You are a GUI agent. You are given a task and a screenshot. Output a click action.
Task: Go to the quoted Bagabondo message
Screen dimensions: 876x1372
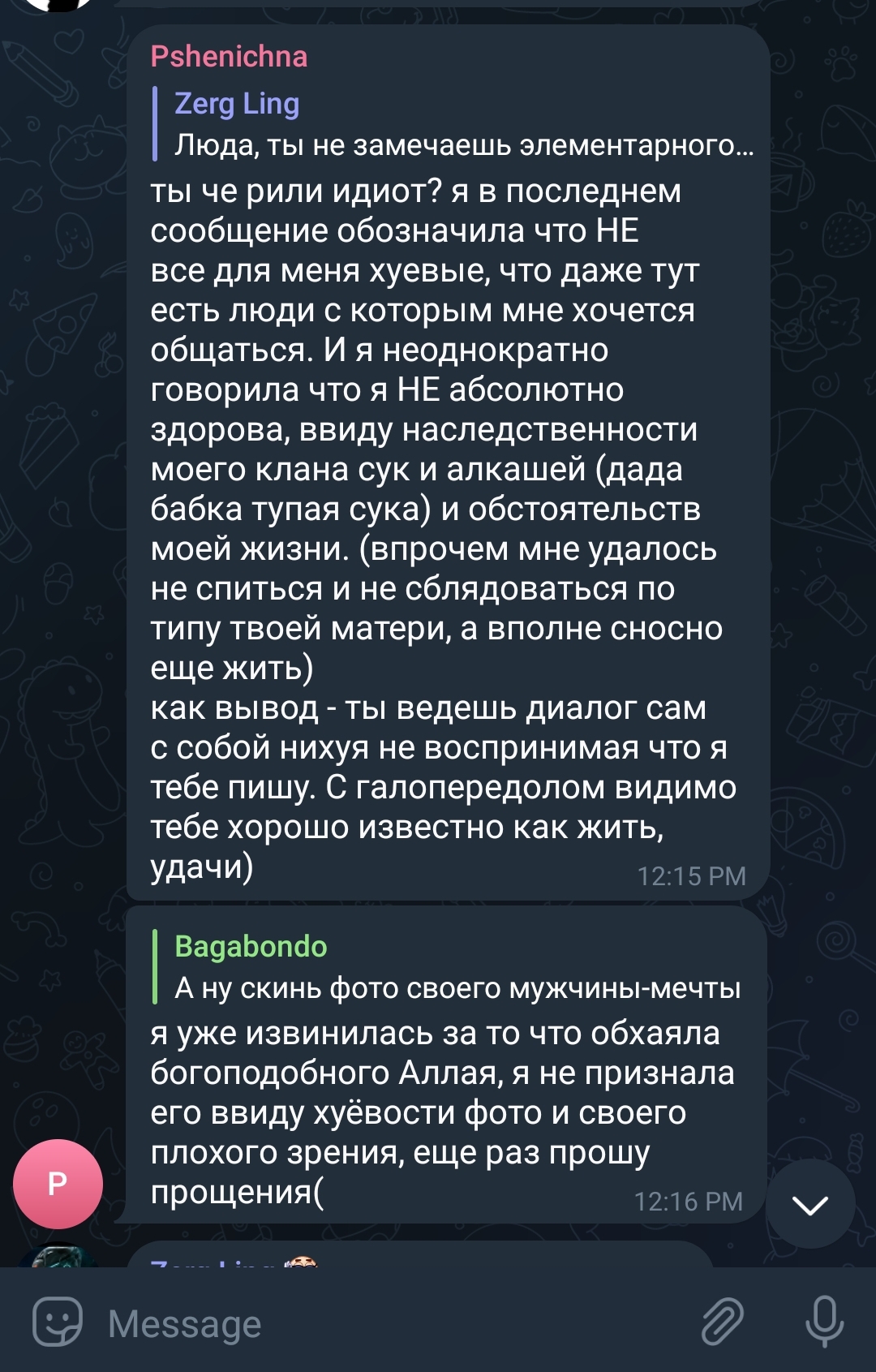454,967
